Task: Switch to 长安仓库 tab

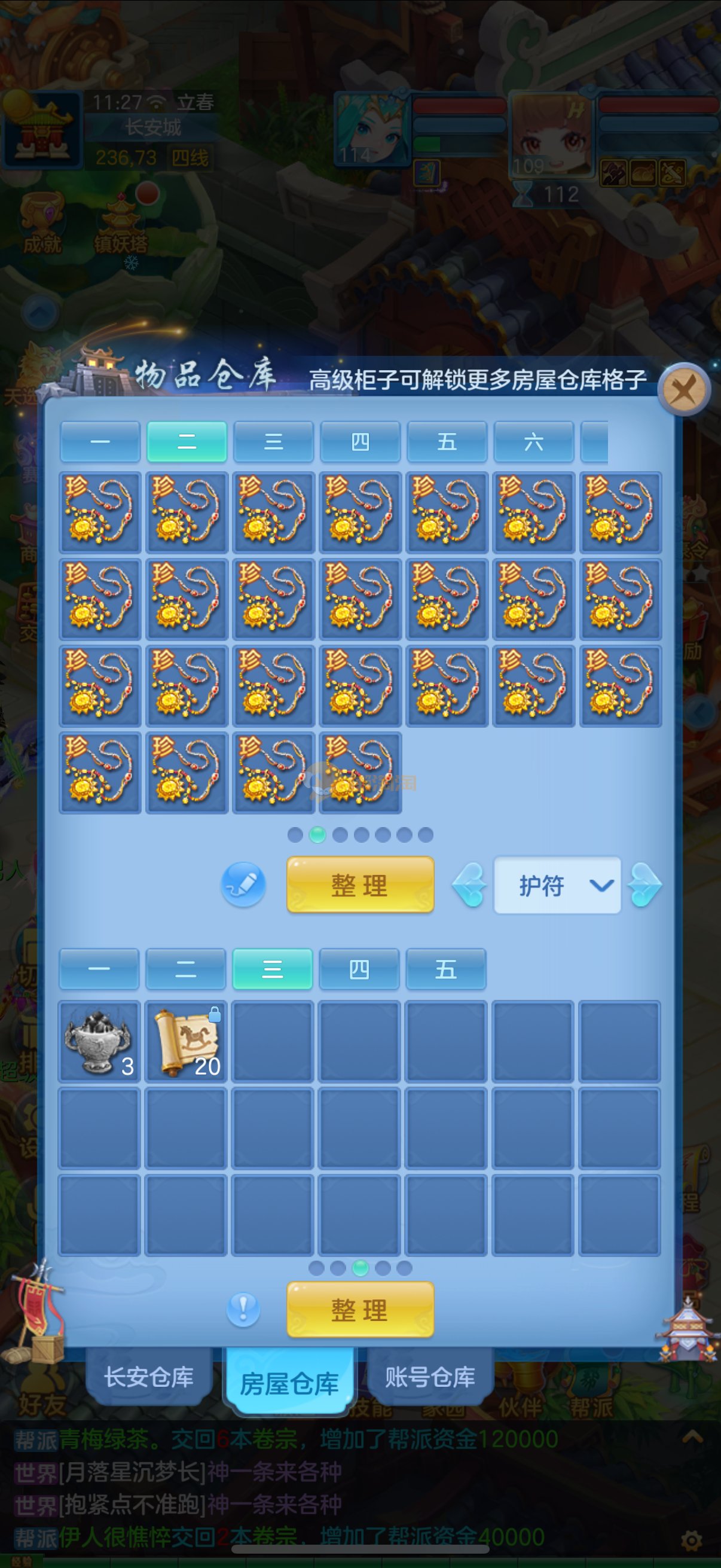Action: [x=149, y=1377]
